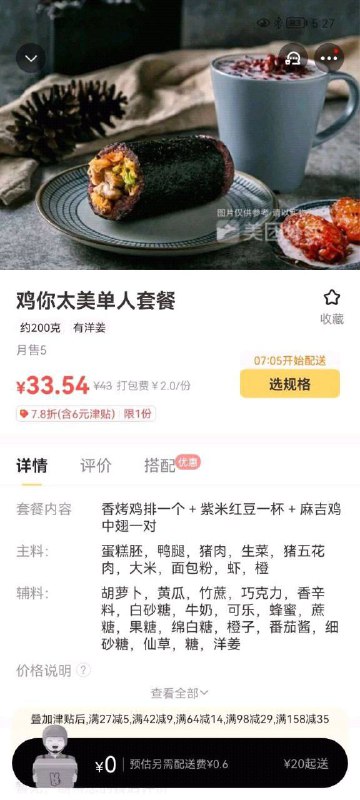The height and width of the screenshot is (800, 360).
Task: Show price explanation via the question mark icon
Action: (84, 670)
